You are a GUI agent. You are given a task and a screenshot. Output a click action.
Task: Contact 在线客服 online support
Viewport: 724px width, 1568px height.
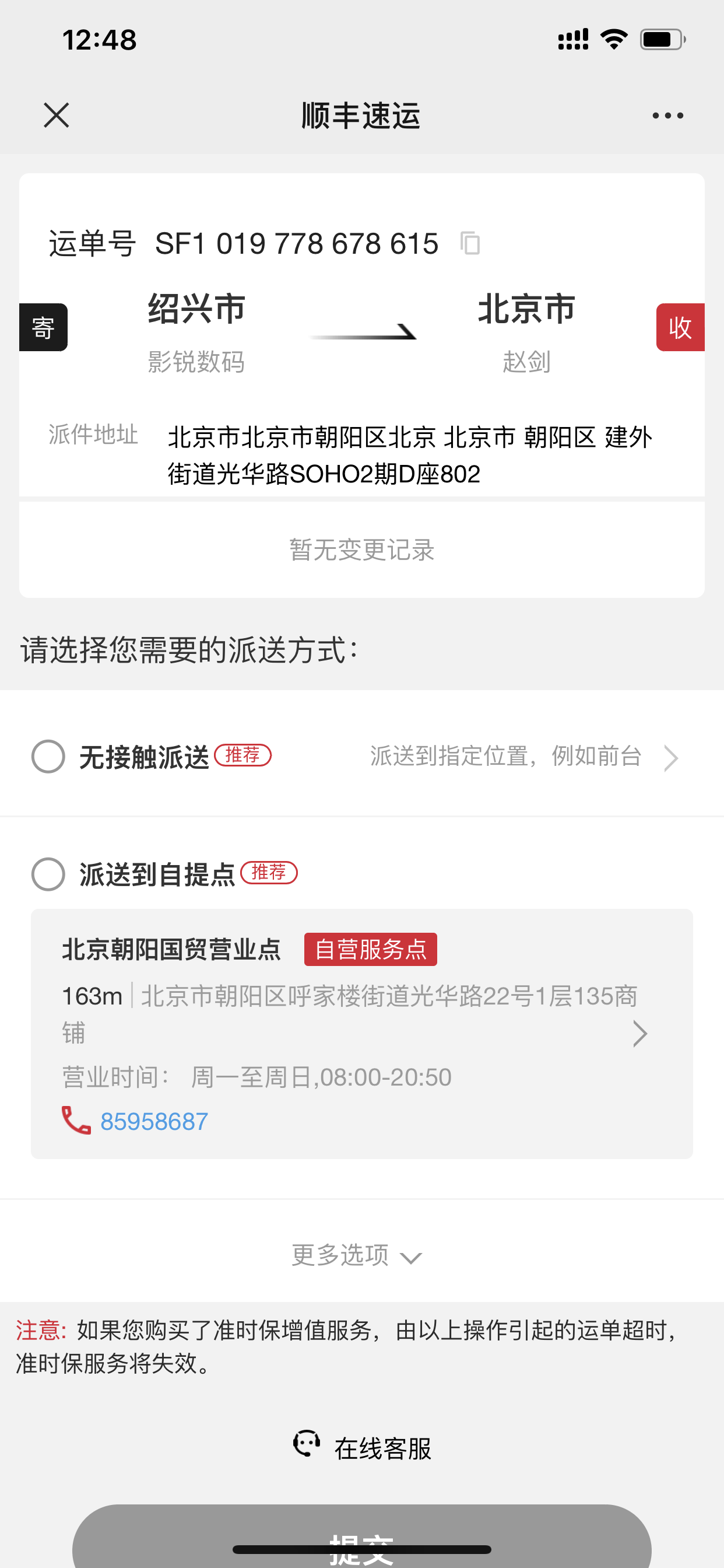[363, 1447]
